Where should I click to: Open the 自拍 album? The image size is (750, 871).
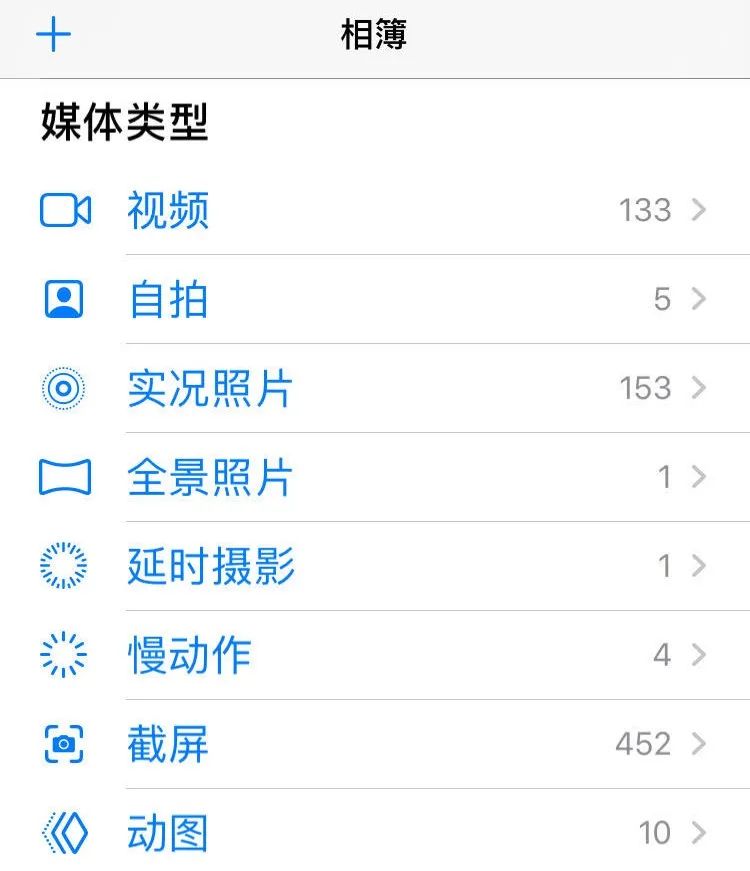pos(168,299)
